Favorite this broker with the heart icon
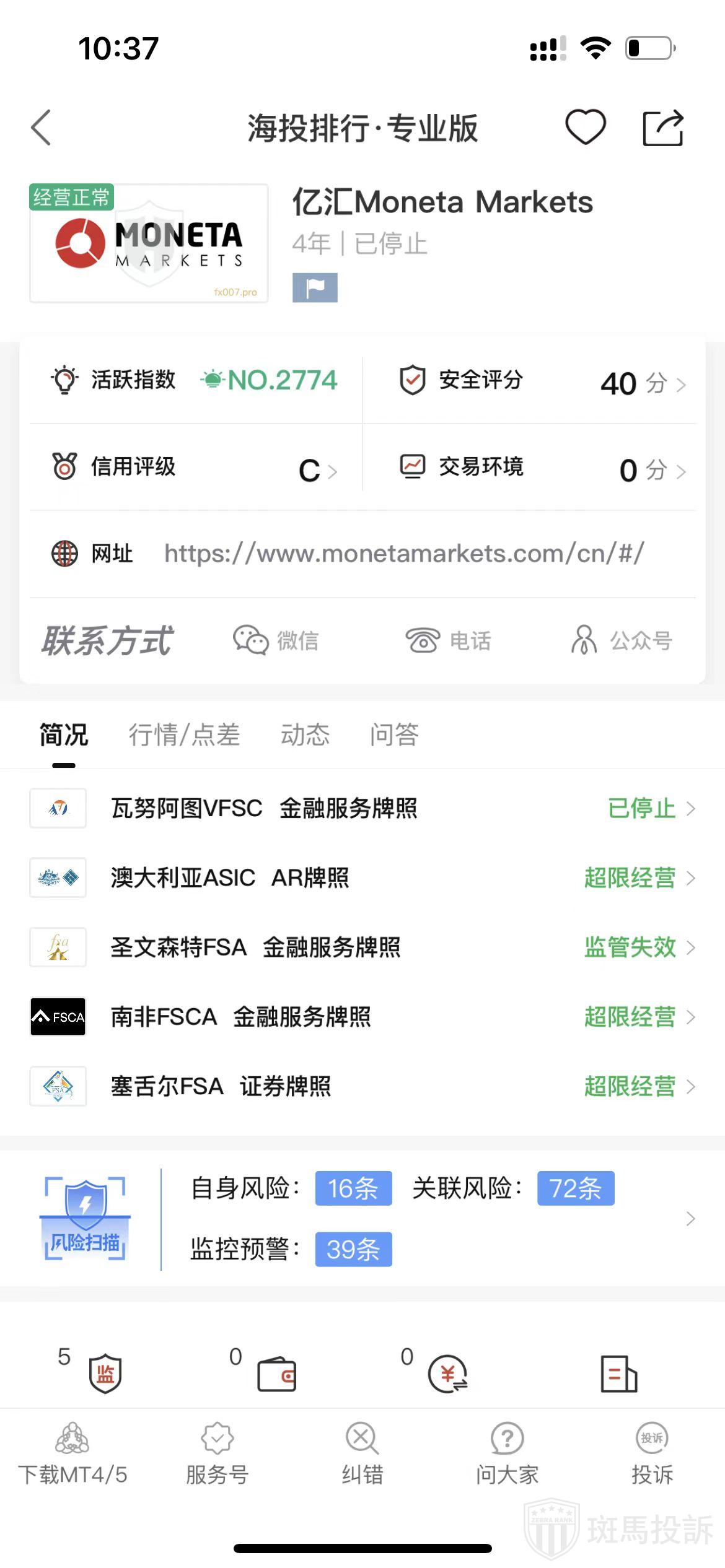 585,128
